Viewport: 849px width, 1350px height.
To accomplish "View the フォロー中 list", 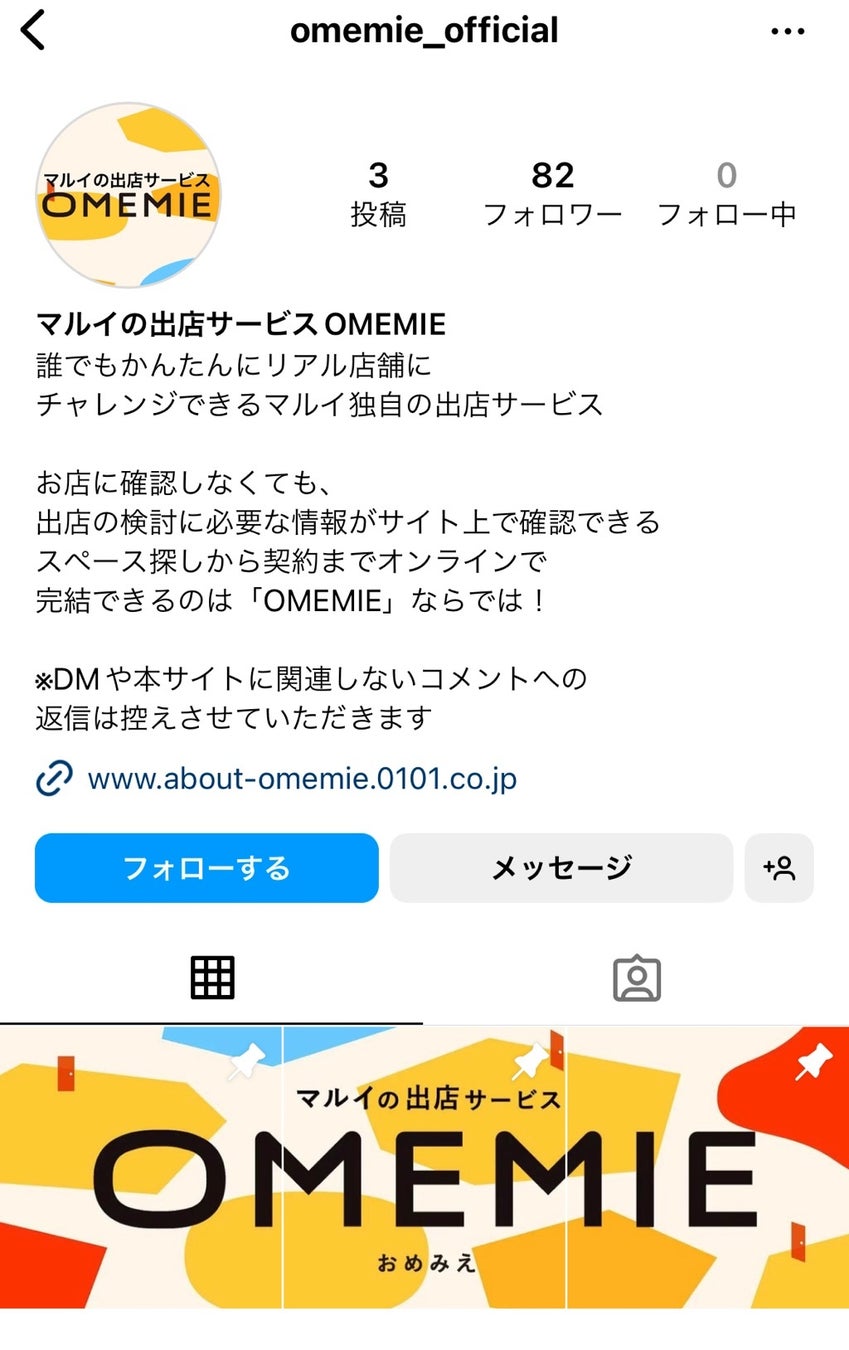I will [x=726, y=194].
